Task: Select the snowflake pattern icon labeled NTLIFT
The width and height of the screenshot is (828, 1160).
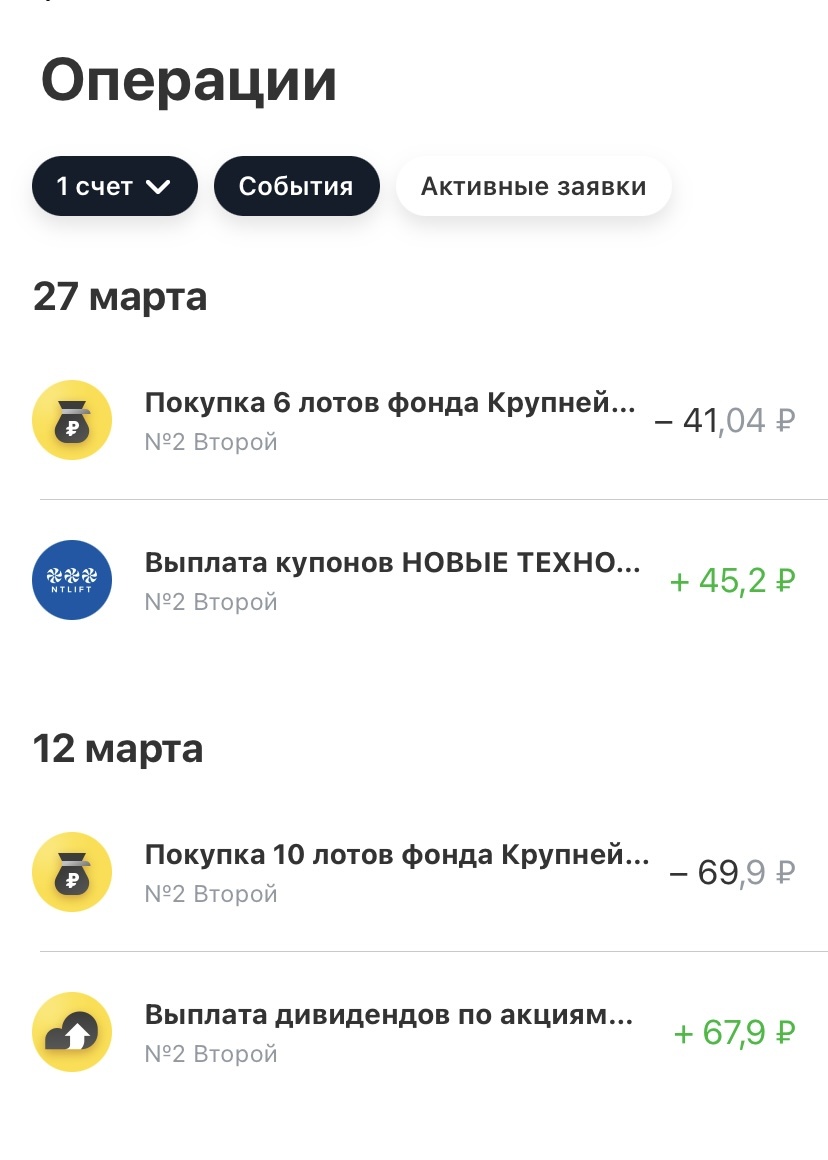Action: coord(71,580)
